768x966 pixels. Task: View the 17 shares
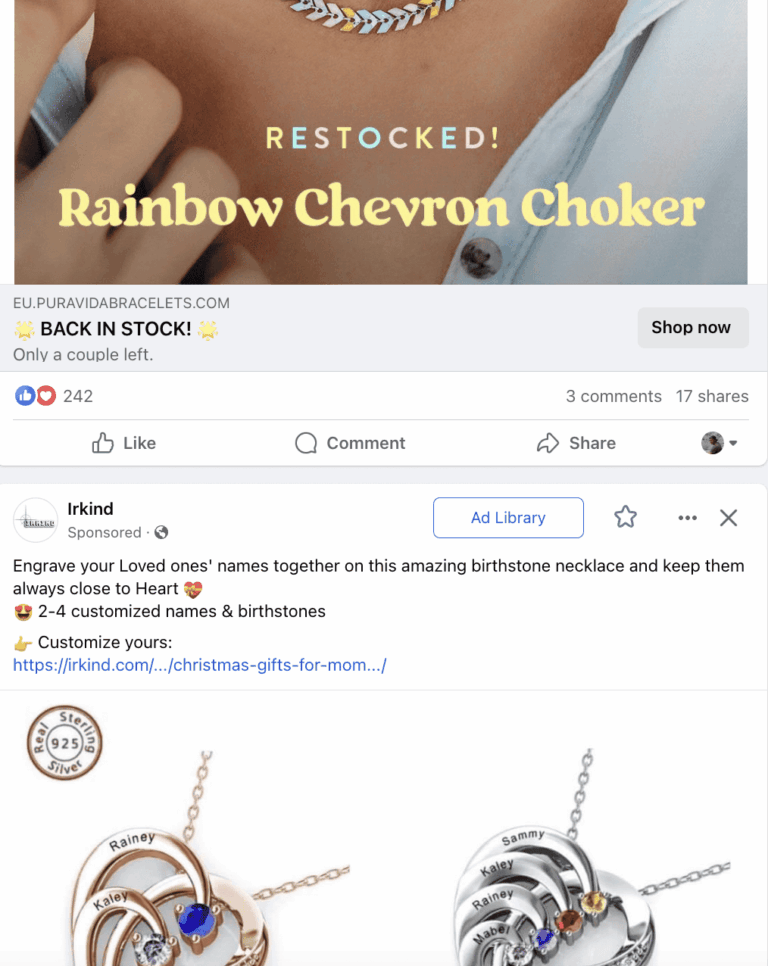point(712,396)
